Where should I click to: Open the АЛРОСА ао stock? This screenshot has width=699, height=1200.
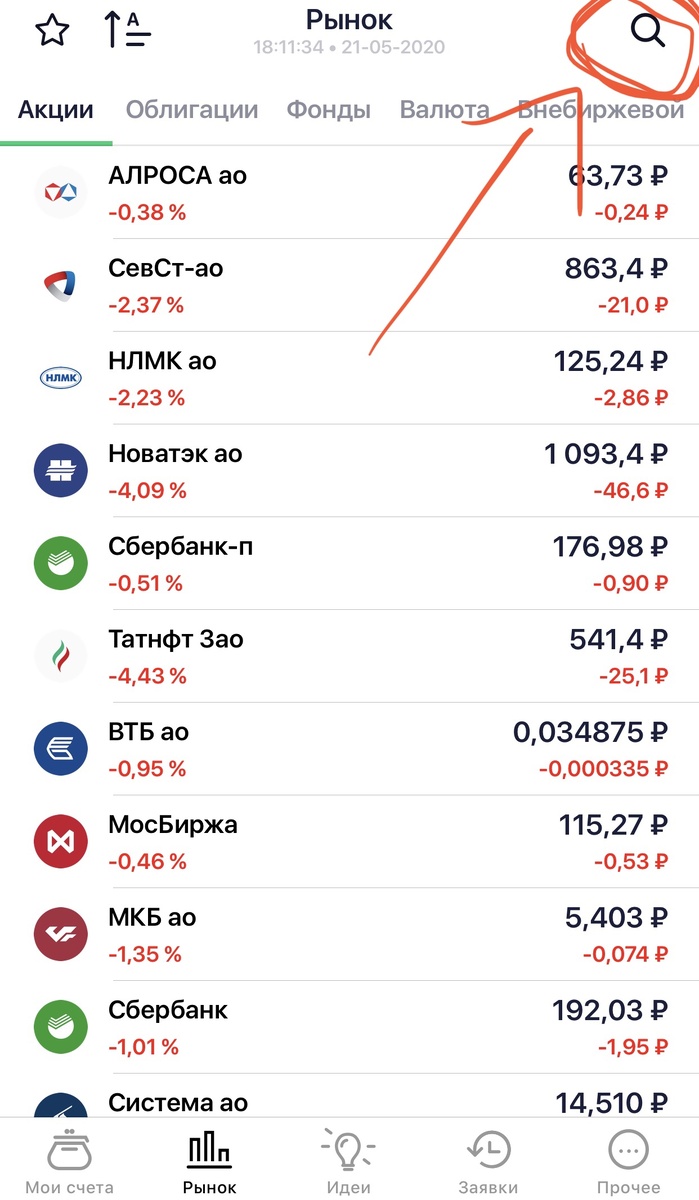tap(350, 193)
